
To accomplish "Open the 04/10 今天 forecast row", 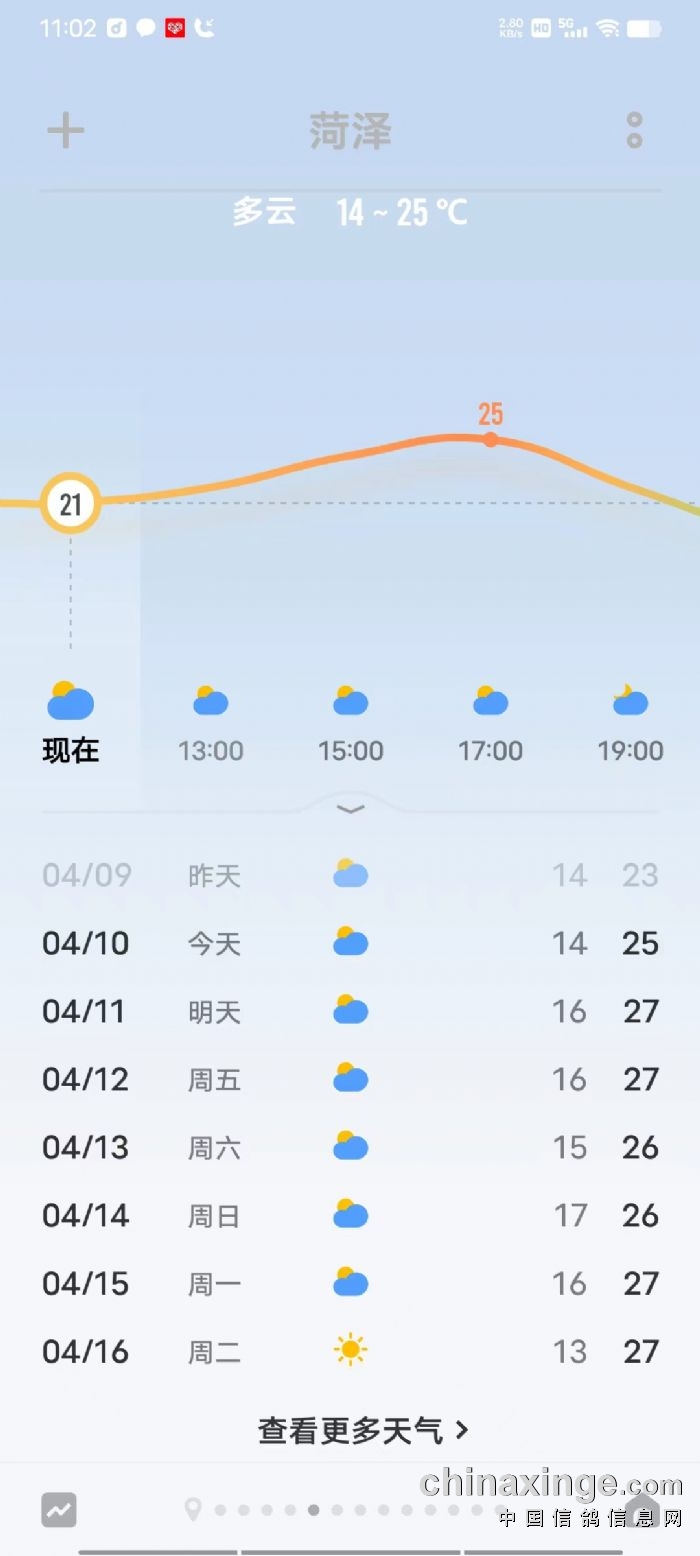I will point(350,943).
